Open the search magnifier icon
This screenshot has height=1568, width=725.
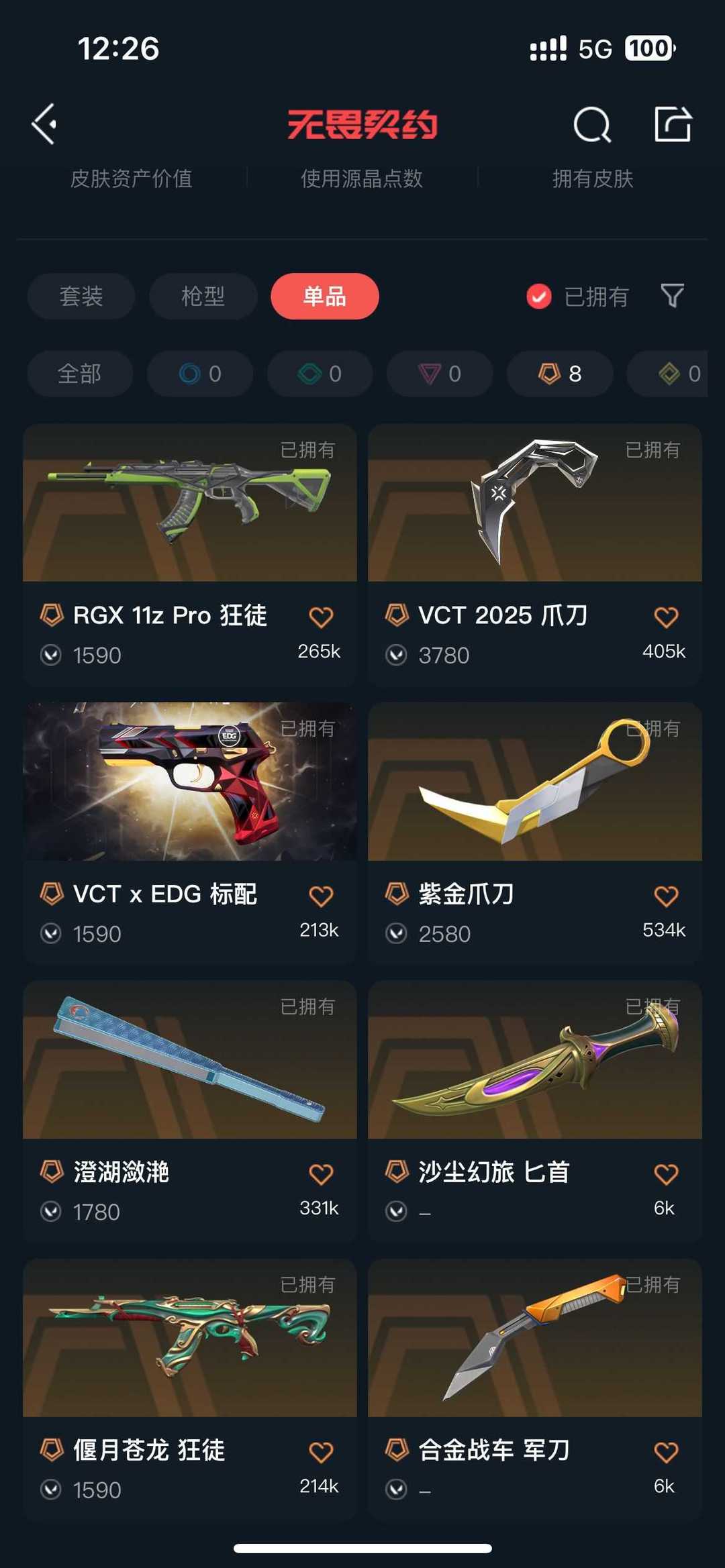(592, 124)
